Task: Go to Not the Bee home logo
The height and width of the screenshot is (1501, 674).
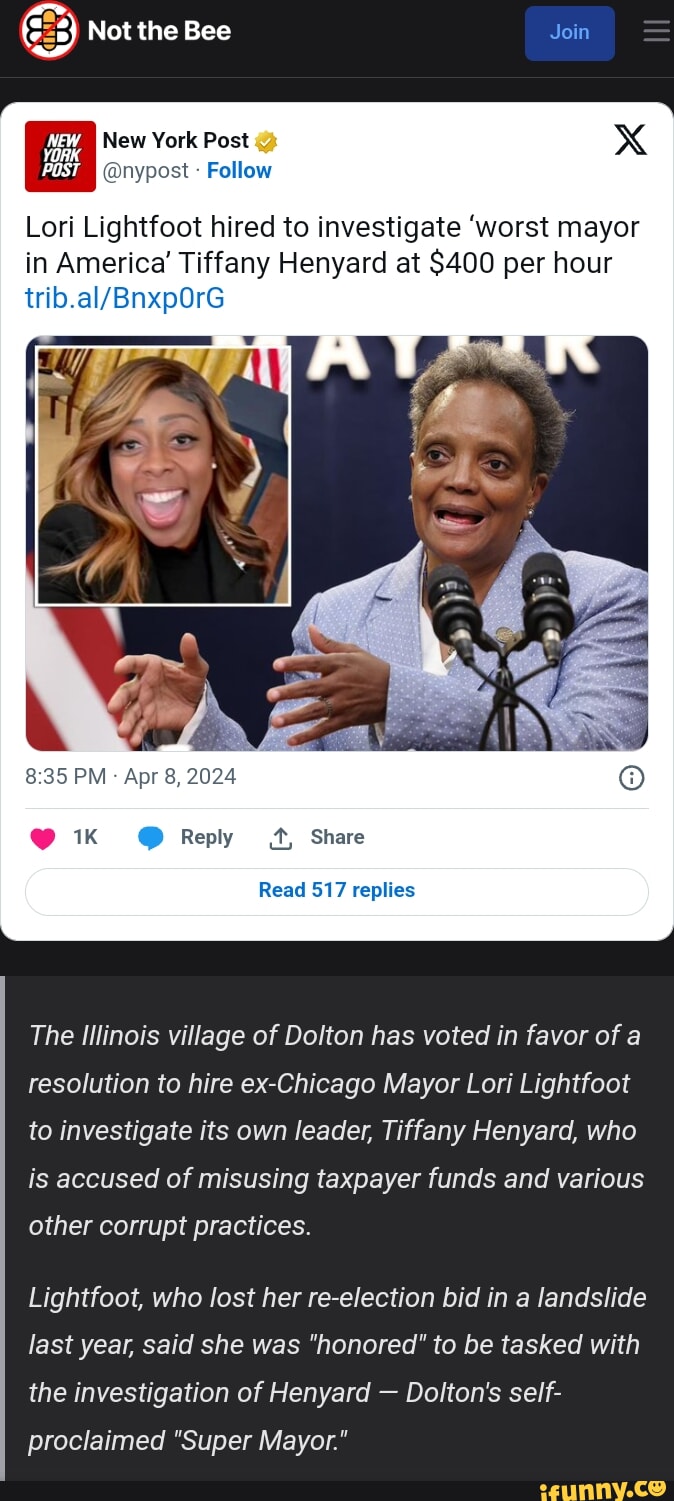Action: [x=126, y=32]
